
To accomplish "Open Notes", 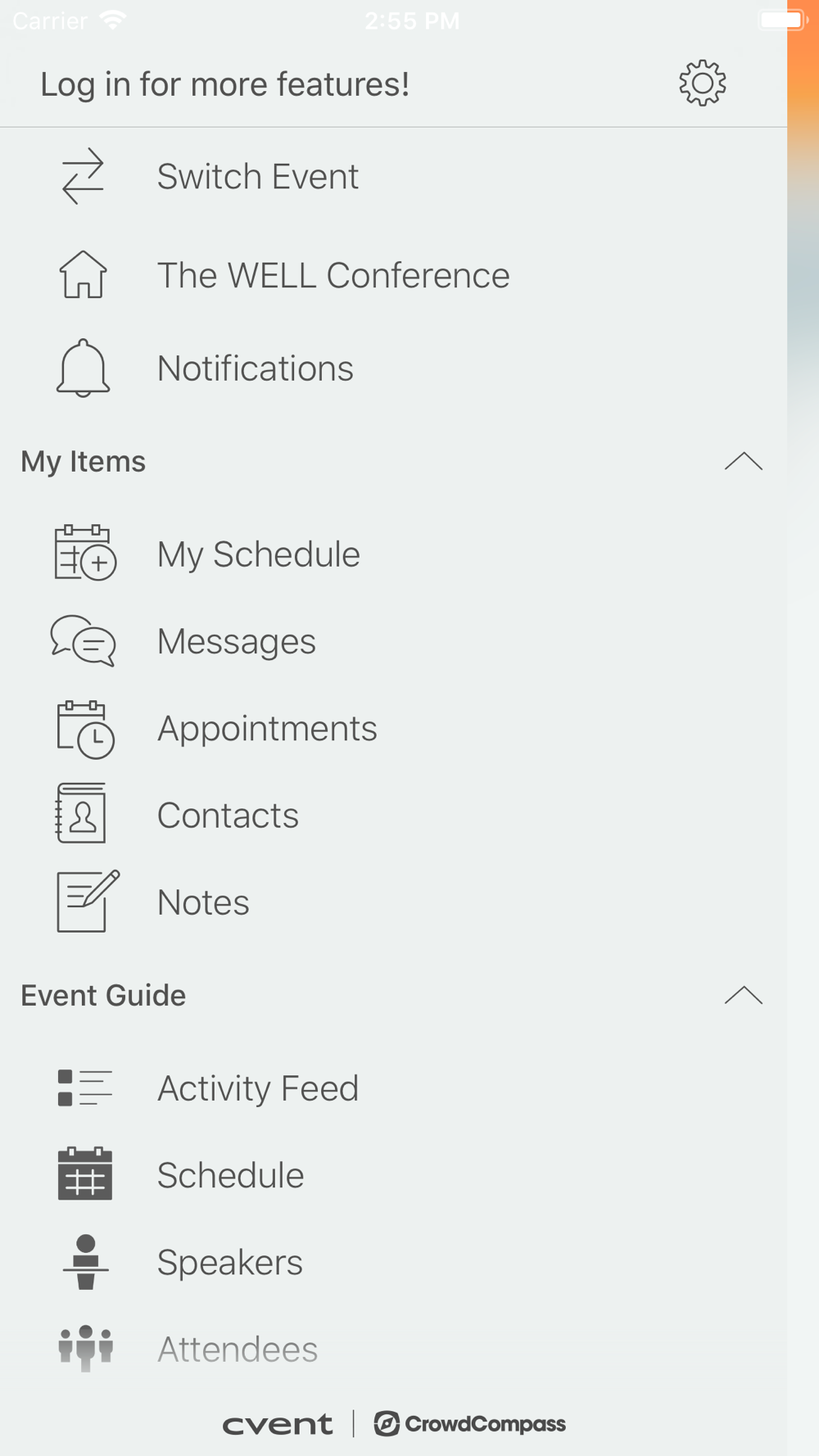I will point(393,902).
